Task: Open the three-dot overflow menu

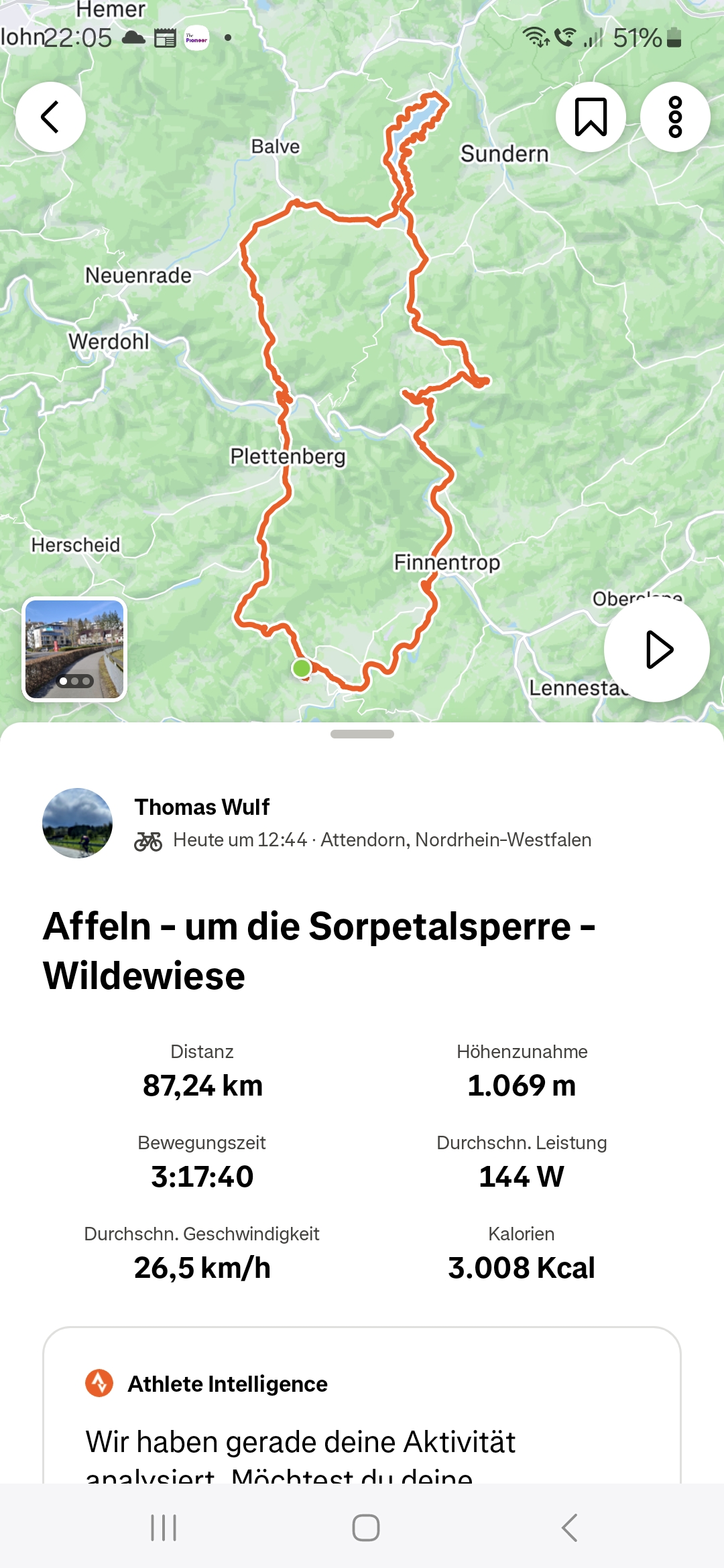Action: coord(675,117)
